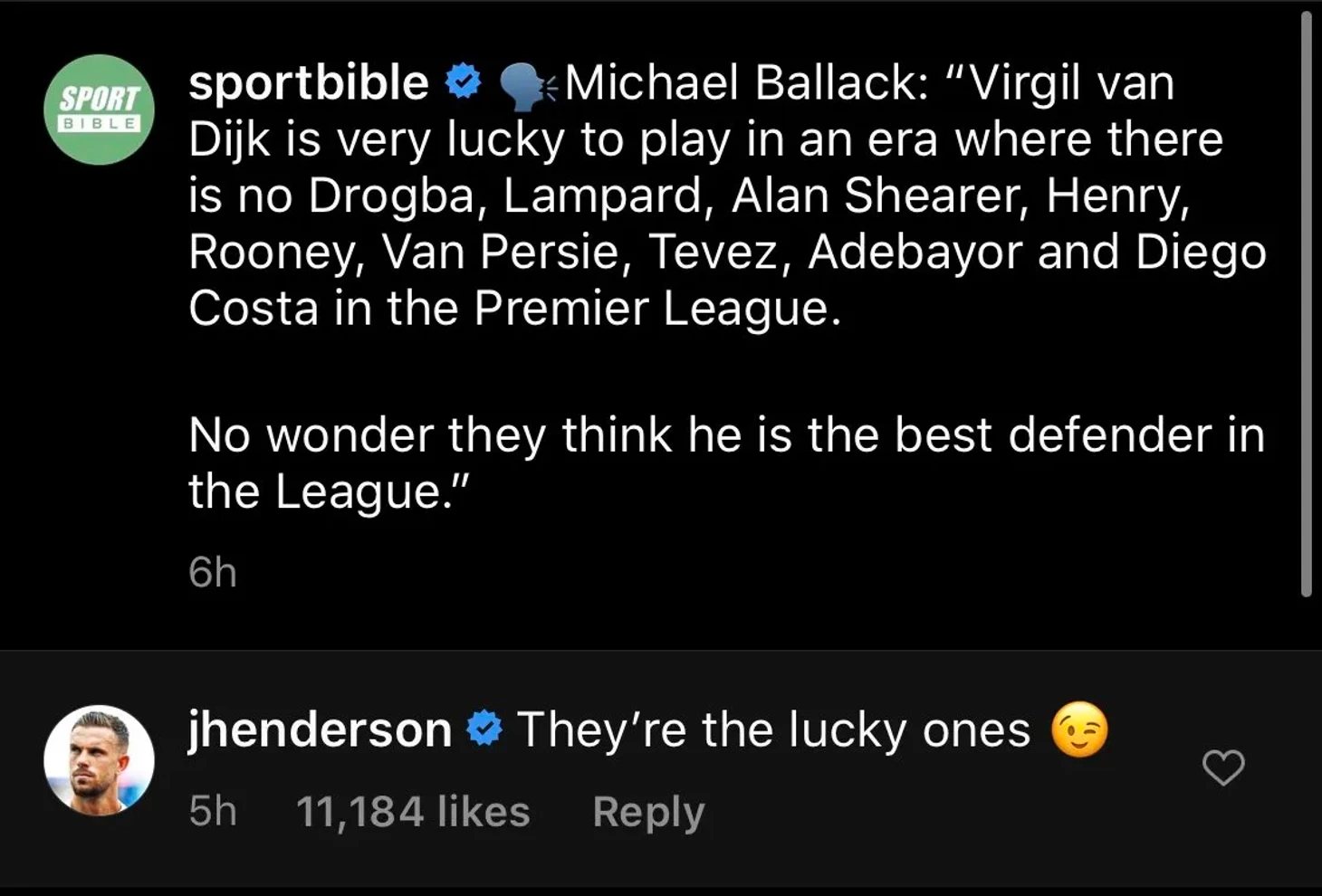Tap the jhenderson username

[x=320, y=729]
